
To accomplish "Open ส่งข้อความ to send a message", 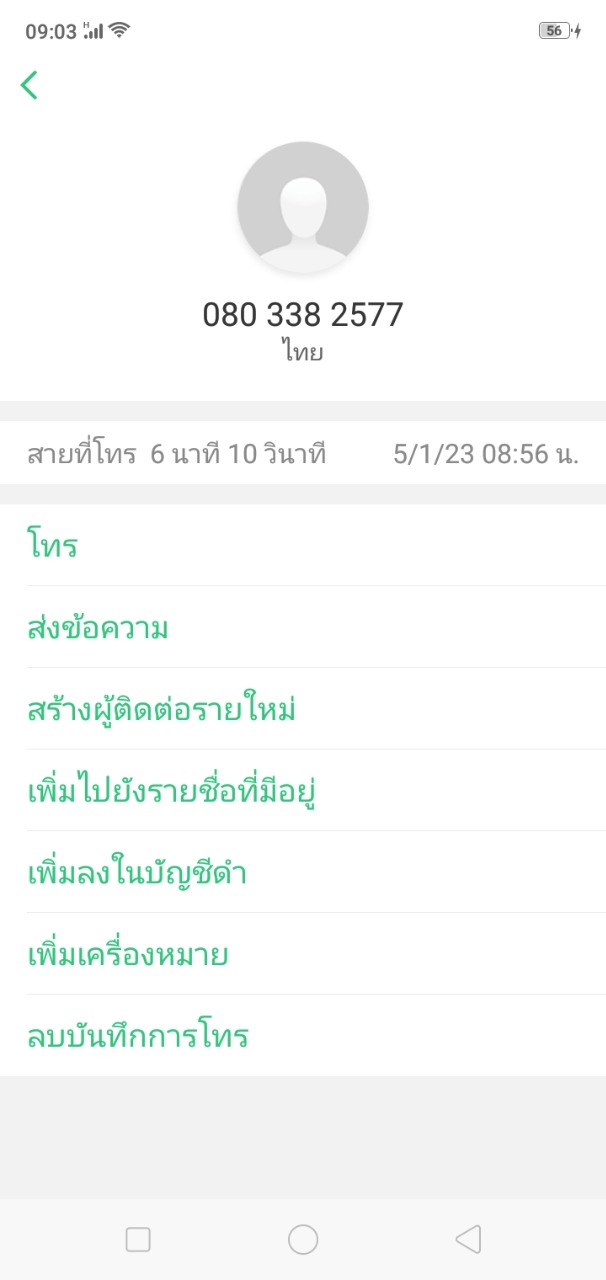I will 303,628.
